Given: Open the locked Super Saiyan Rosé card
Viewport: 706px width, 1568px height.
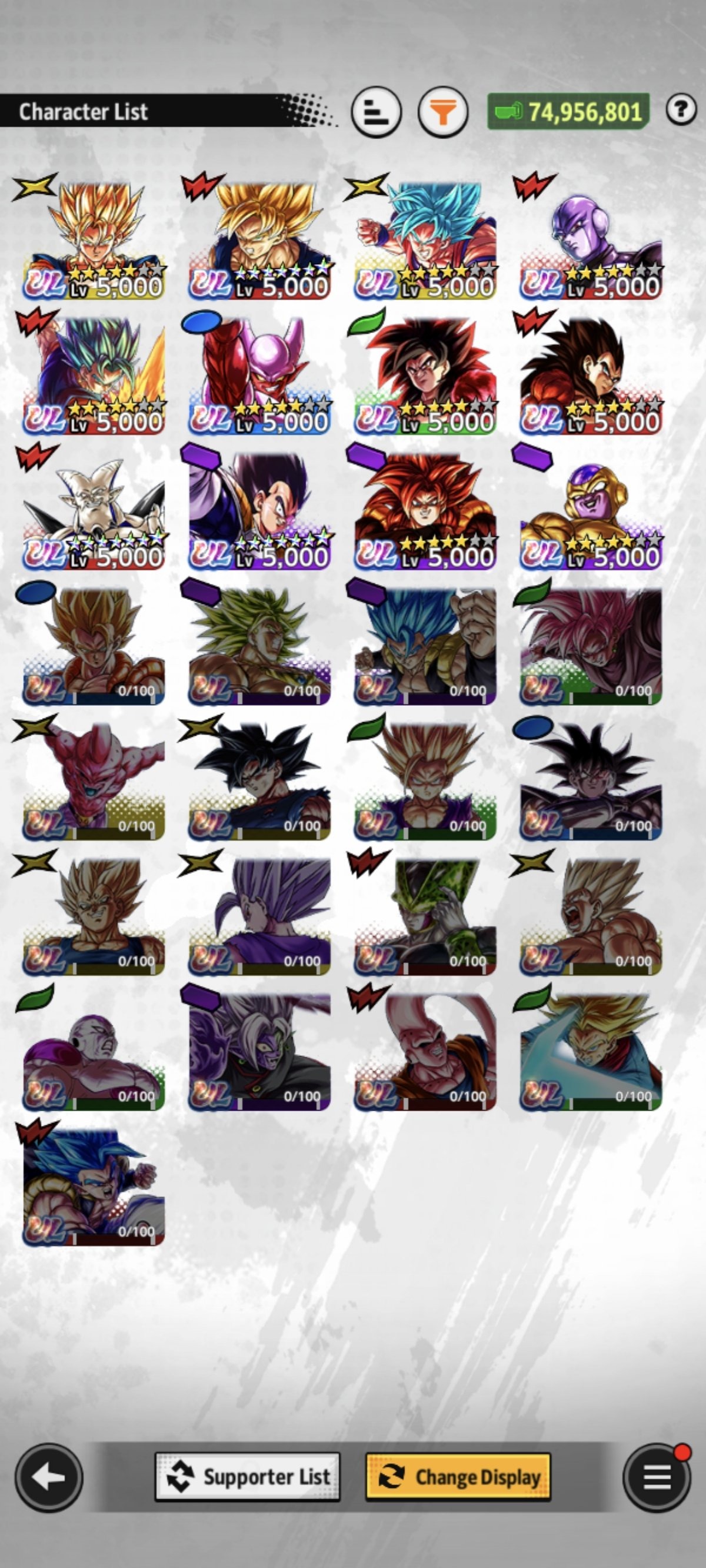Looking at the screenshot, I should point(590,646).
